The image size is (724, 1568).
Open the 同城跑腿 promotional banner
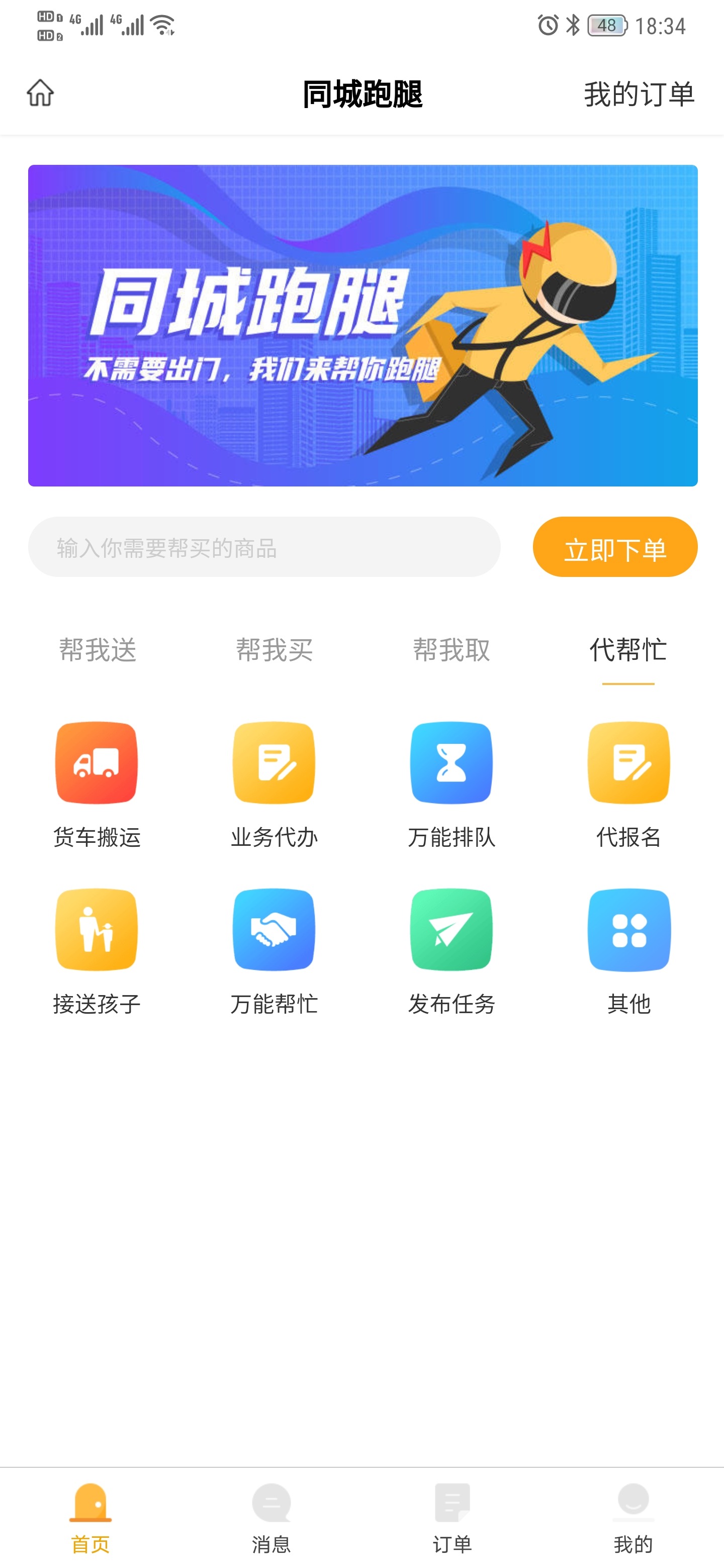click(363, 325)
